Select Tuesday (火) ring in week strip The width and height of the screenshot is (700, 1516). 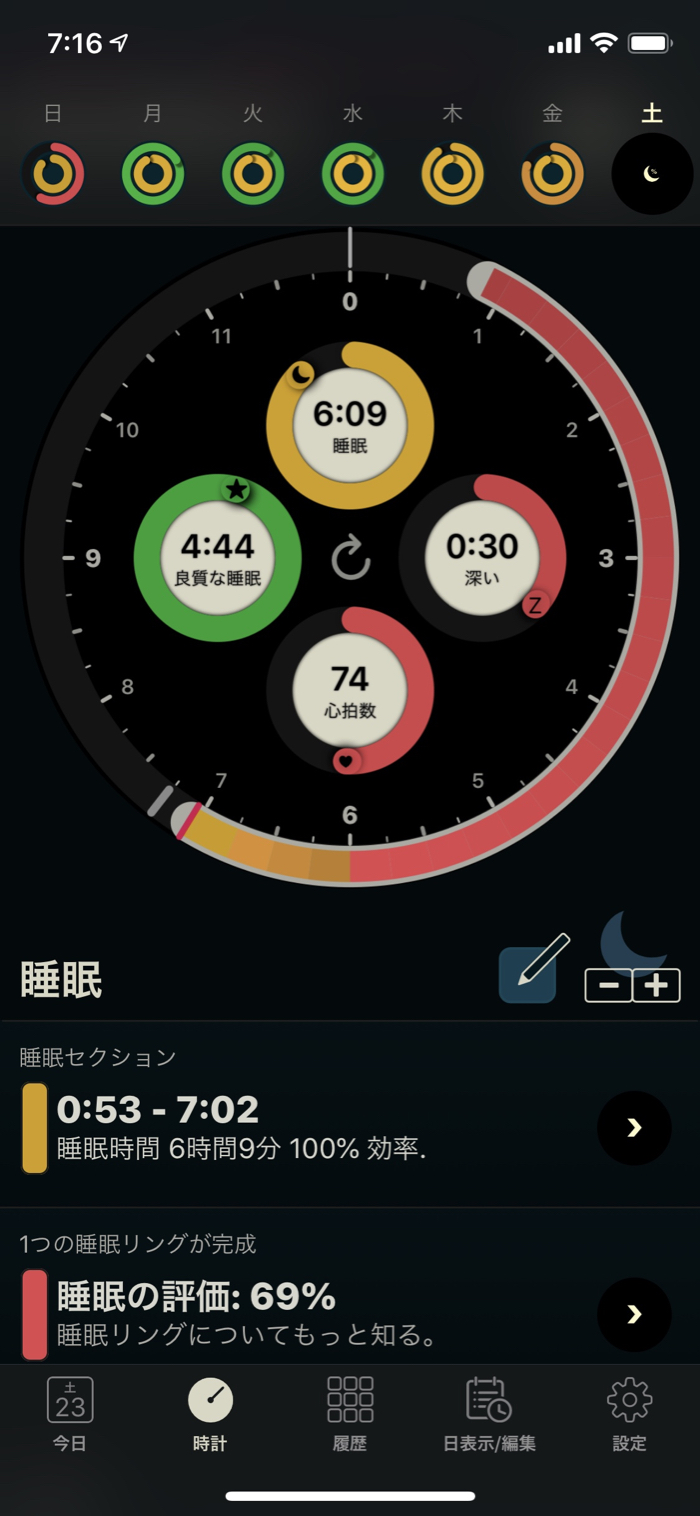click(x=253, y=174)
